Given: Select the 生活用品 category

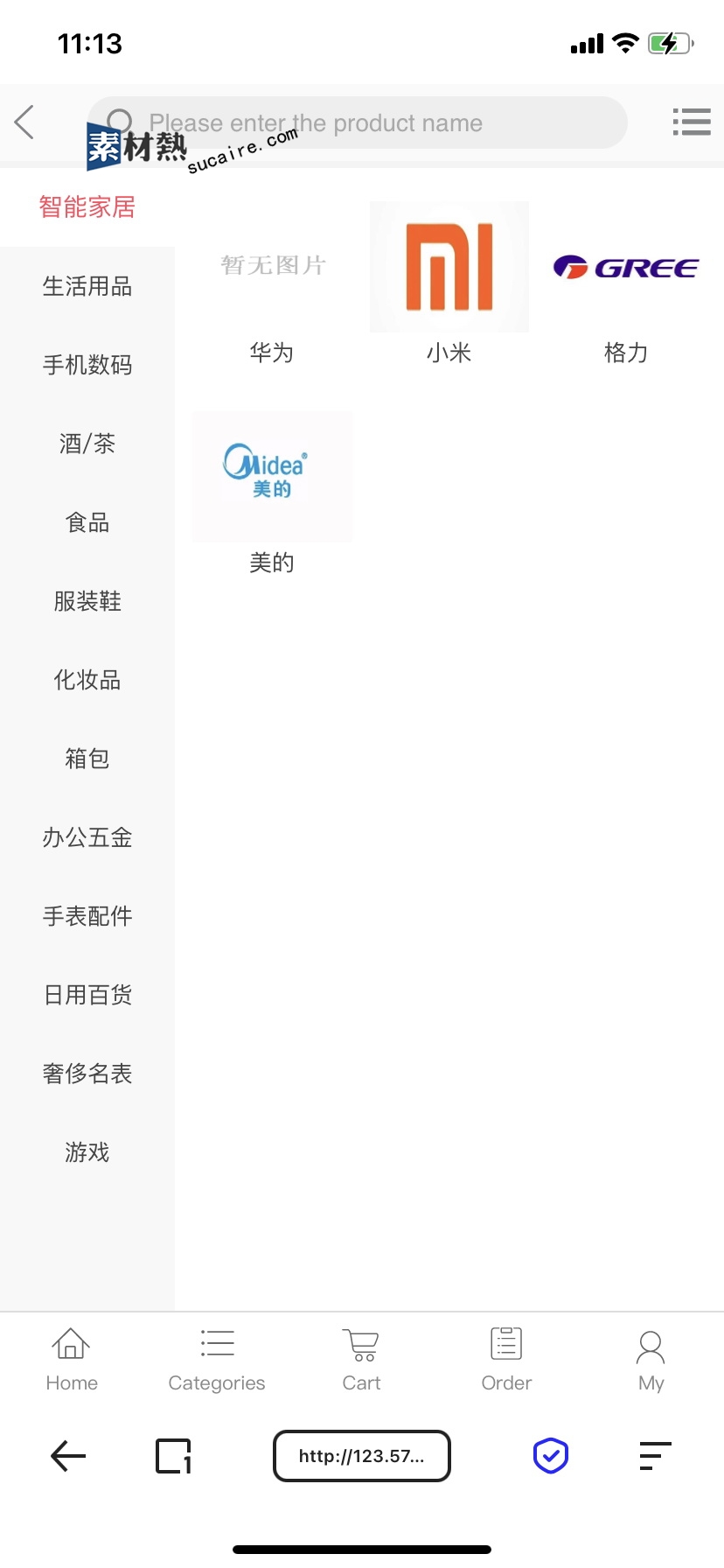Looking at the screenshot, I should [x=87, y=286].
